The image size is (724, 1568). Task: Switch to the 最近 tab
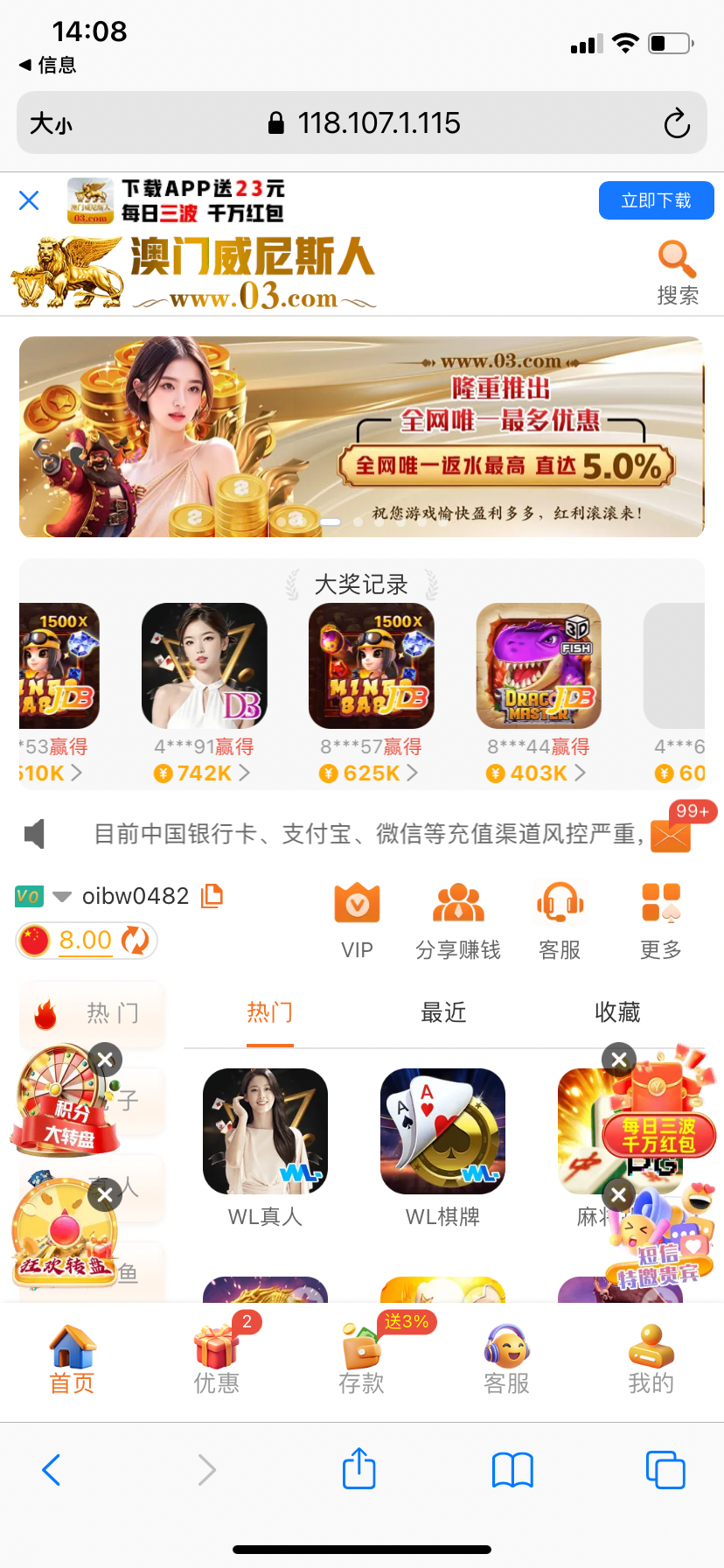(443, 1012)
